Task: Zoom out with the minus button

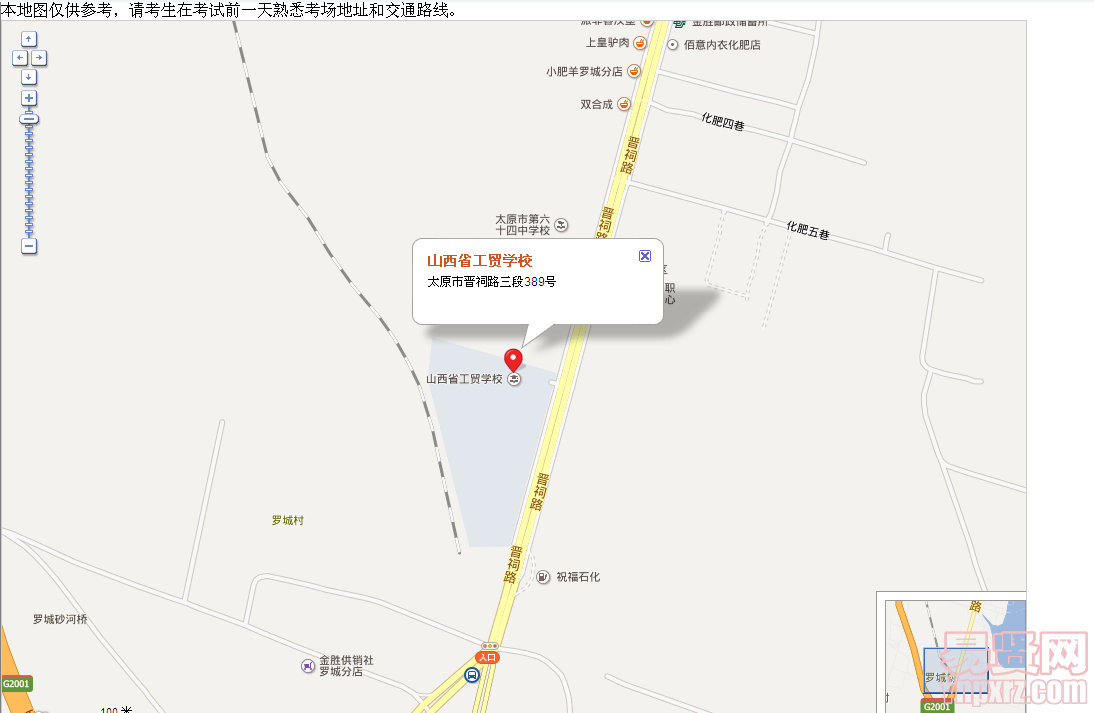Action: [x=29, y=246]
